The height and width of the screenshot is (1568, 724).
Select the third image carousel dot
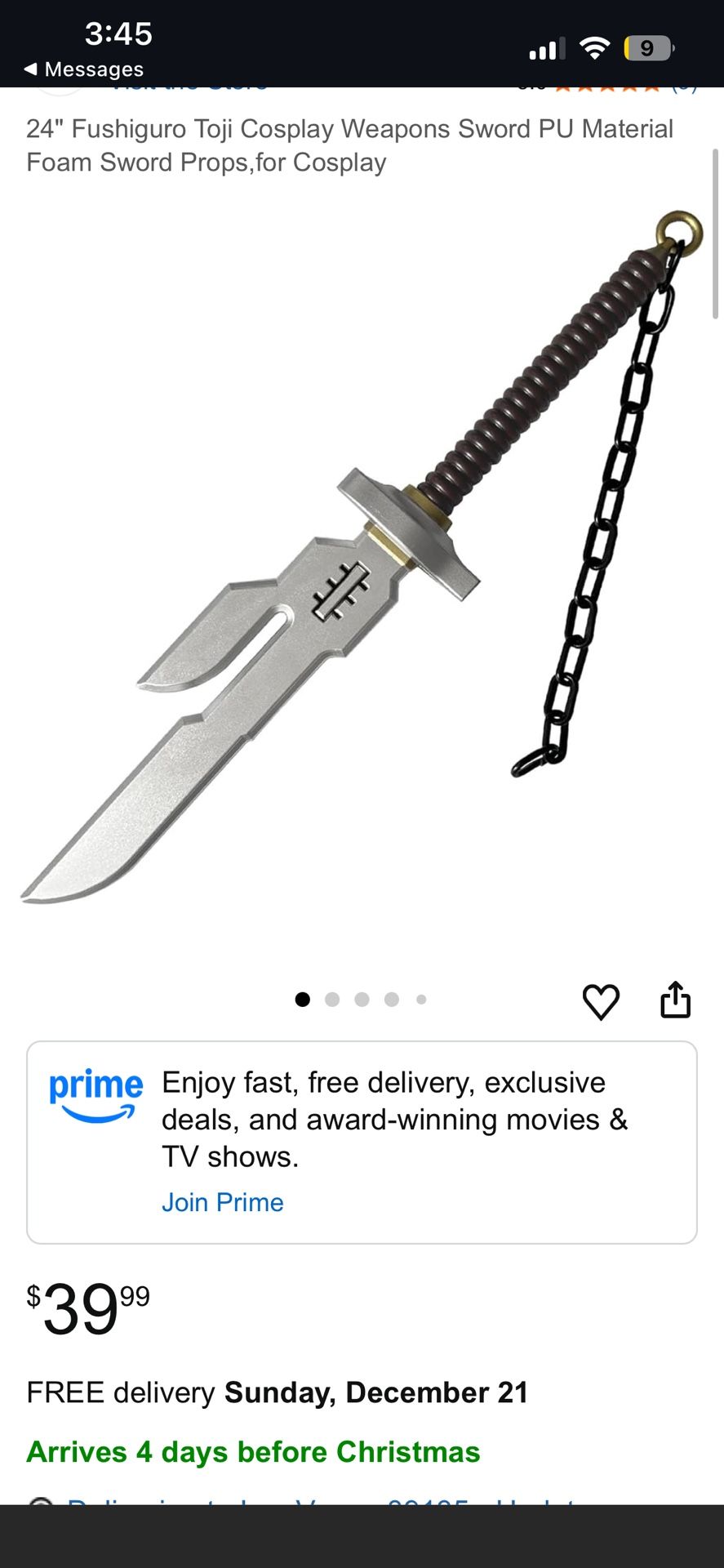point(362,999)
